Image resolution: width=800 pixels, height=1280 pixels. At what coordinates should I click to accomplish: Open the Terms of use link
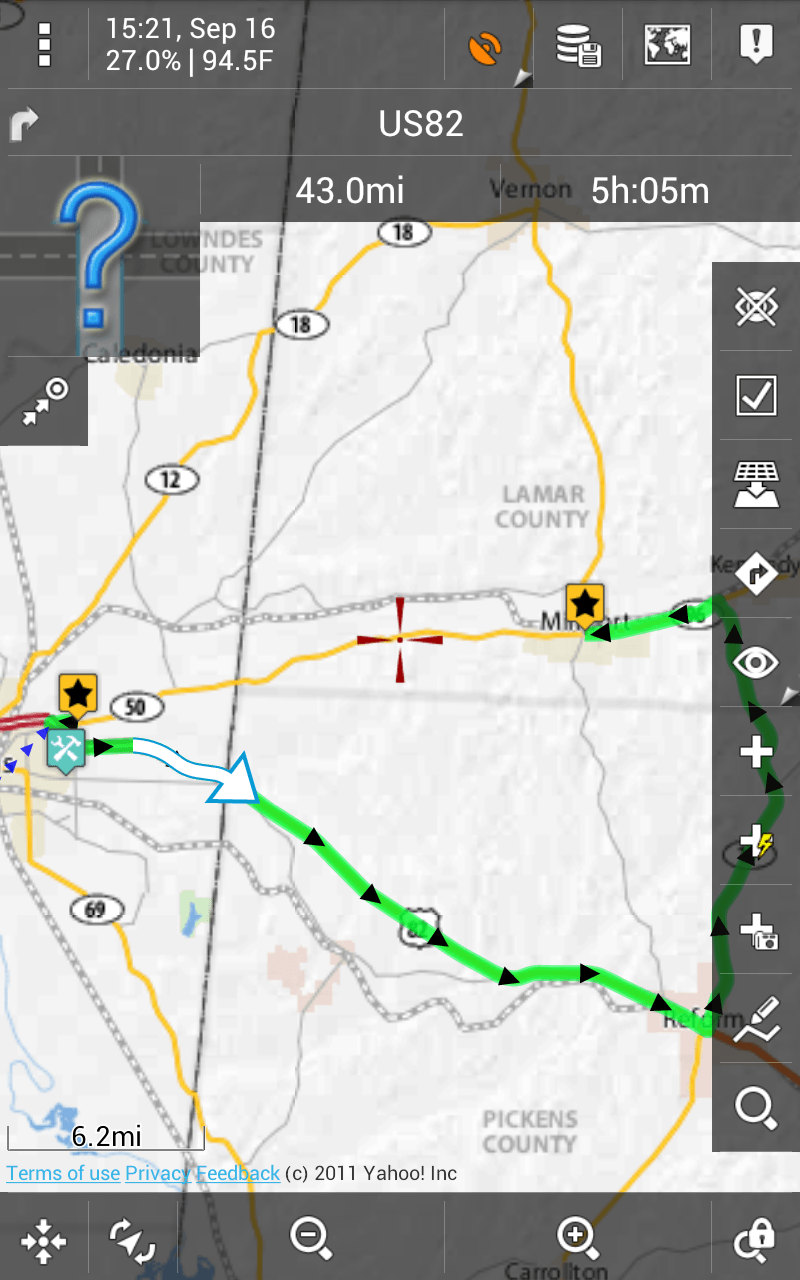click(x=63, y=1173)
